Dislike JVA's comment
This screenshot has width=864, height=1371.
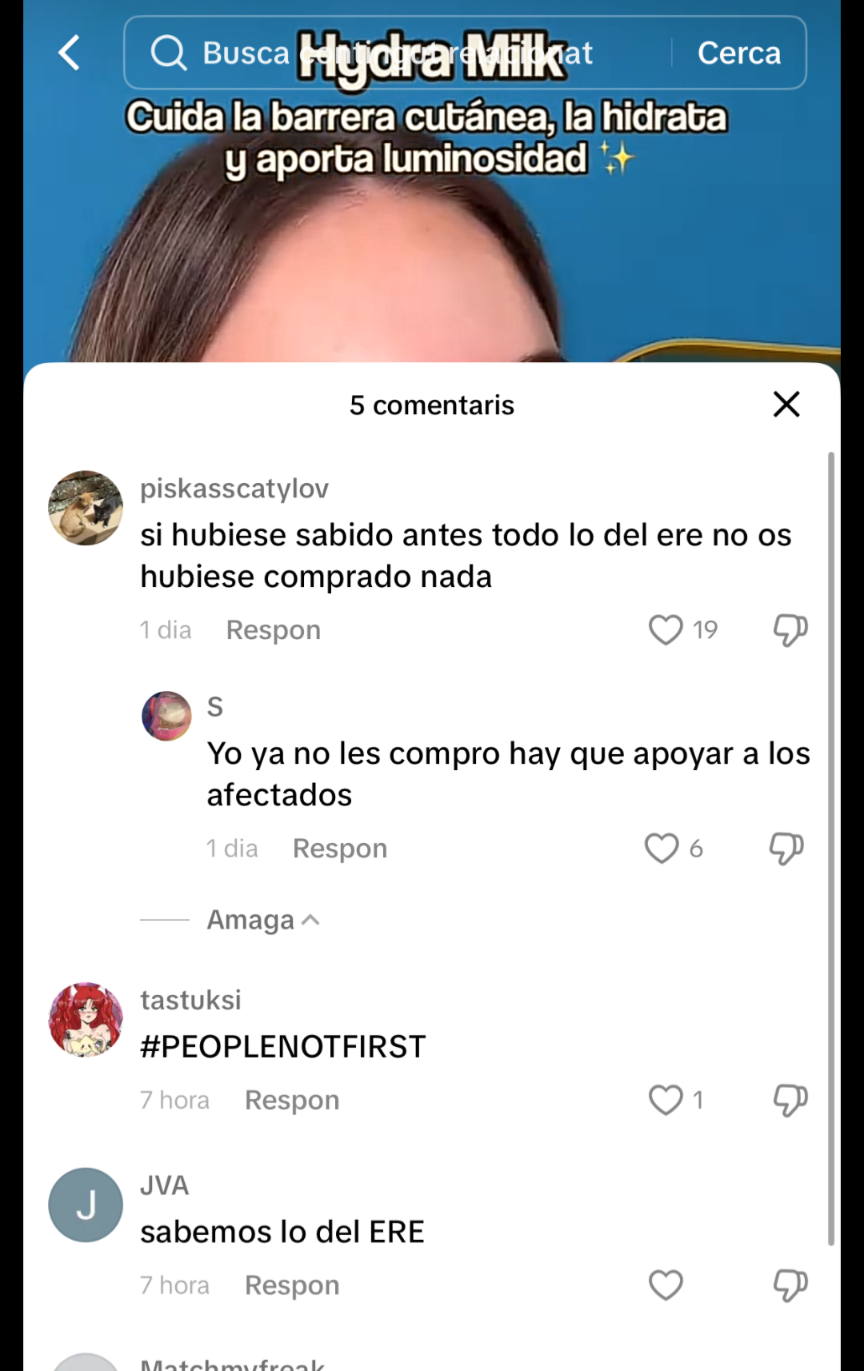[x=790, y=1285]
